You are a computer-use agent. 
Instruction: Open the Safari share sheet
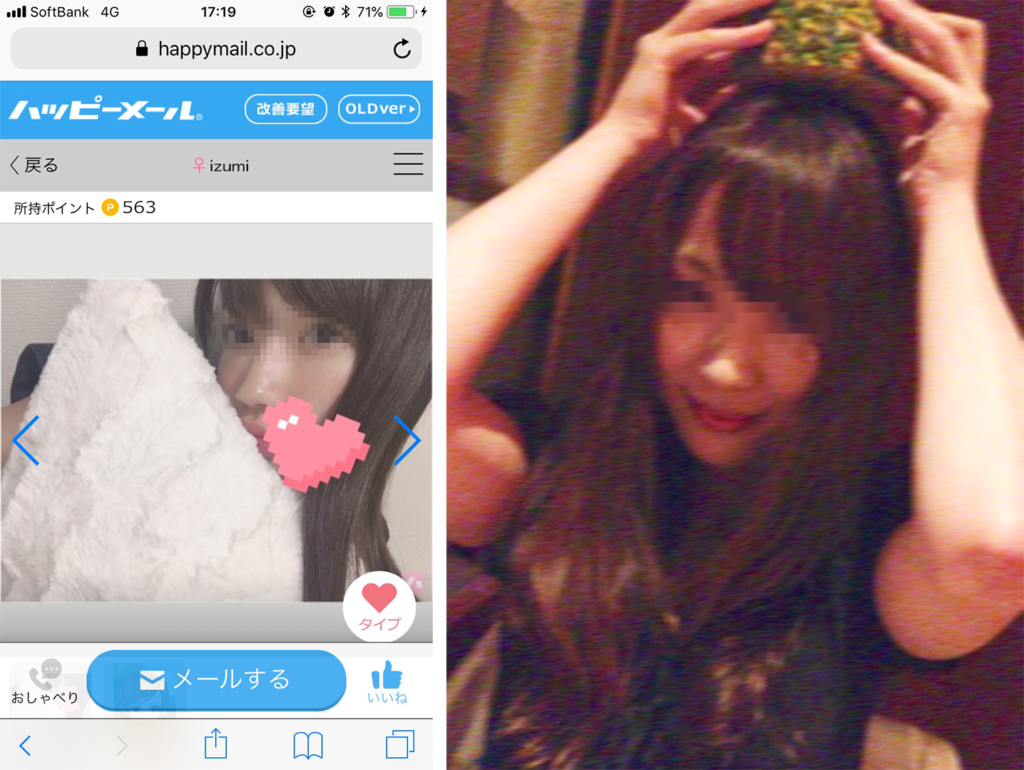click(216, 743)
